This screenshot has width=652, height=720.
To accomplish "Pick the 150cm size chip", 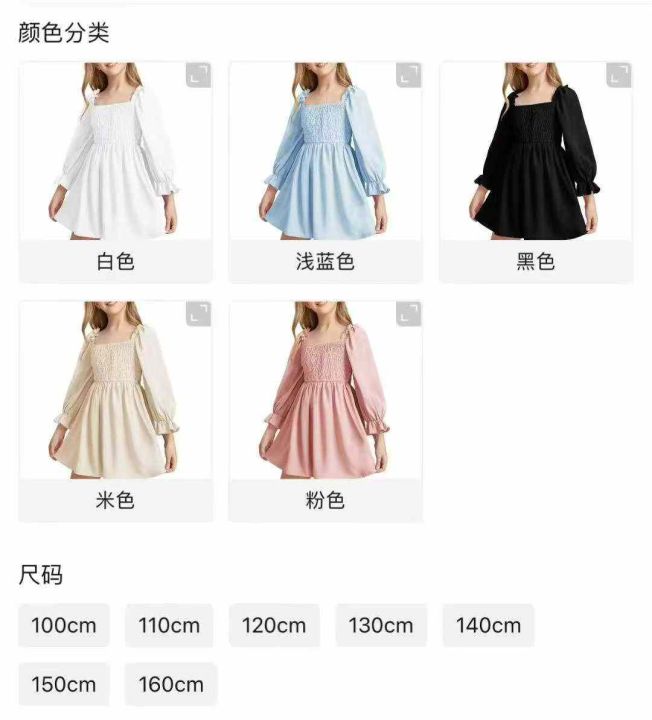I will click(x=64, y=685).
